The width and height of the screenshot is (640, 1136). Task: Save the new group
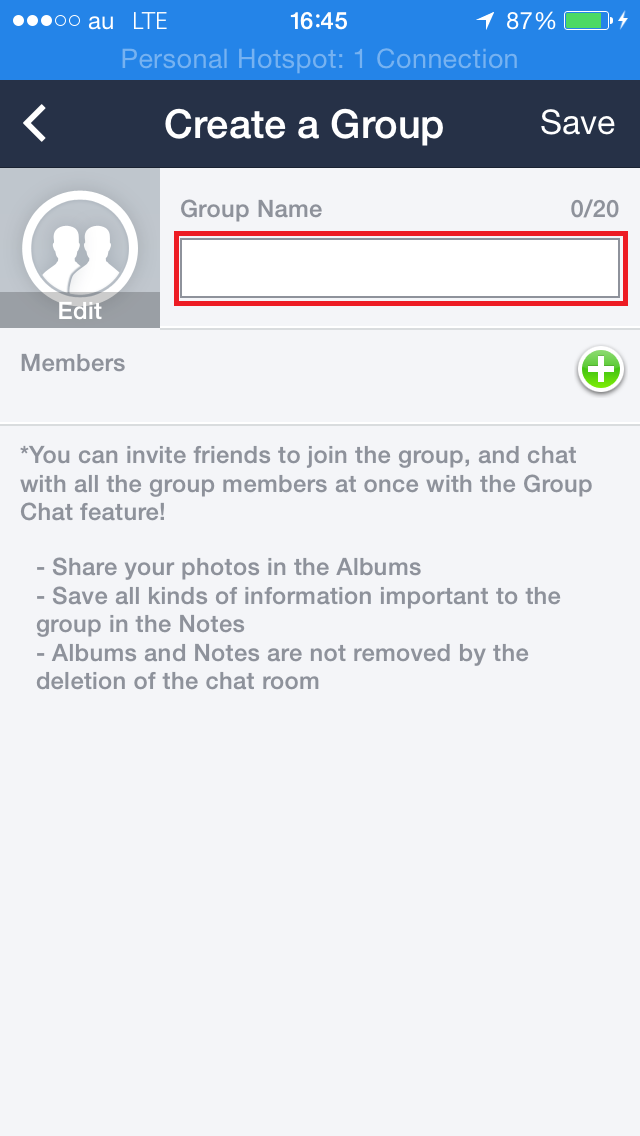pos(577,123)
